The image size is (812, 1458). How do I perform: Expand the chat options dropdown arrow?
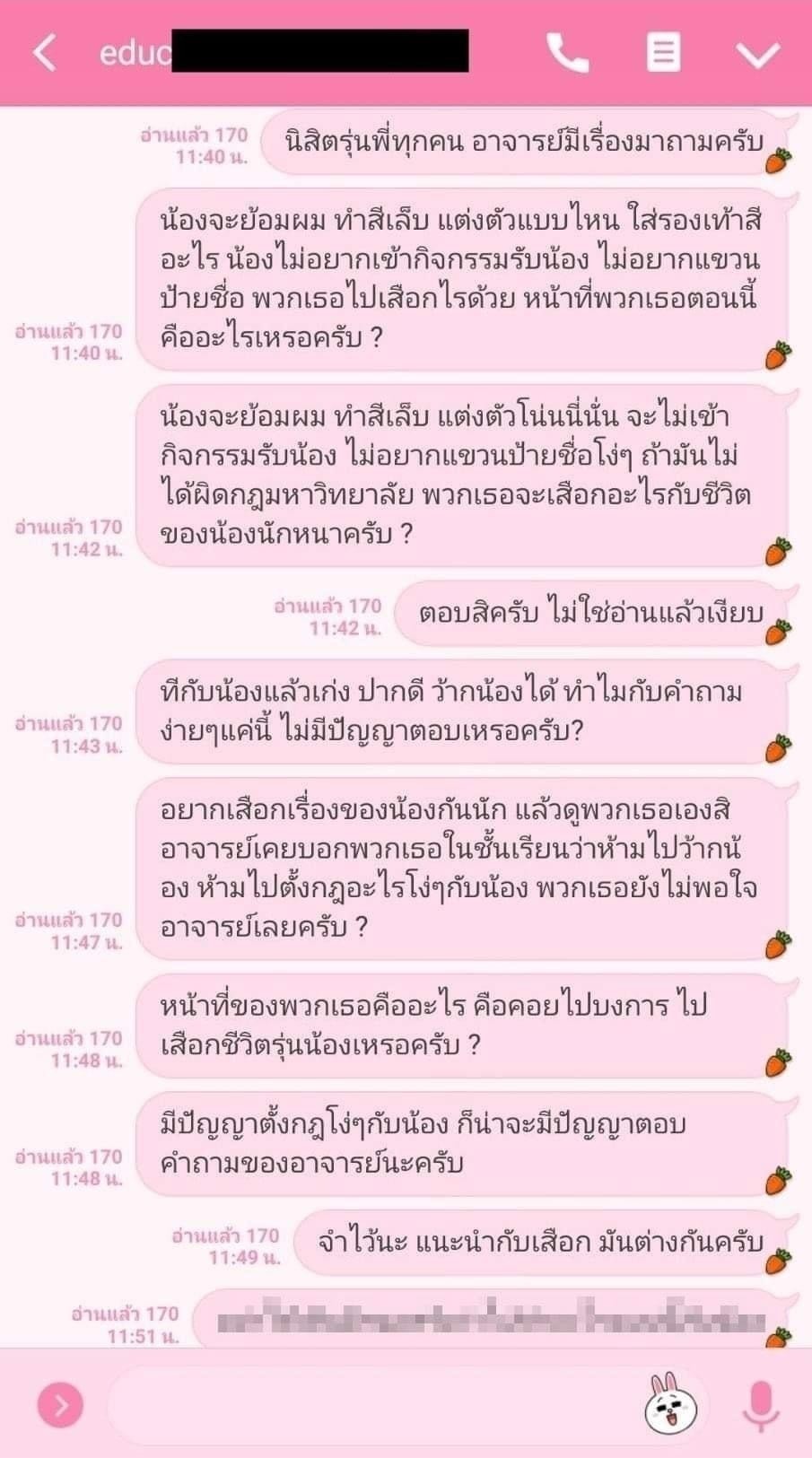(x=758, y=55)
